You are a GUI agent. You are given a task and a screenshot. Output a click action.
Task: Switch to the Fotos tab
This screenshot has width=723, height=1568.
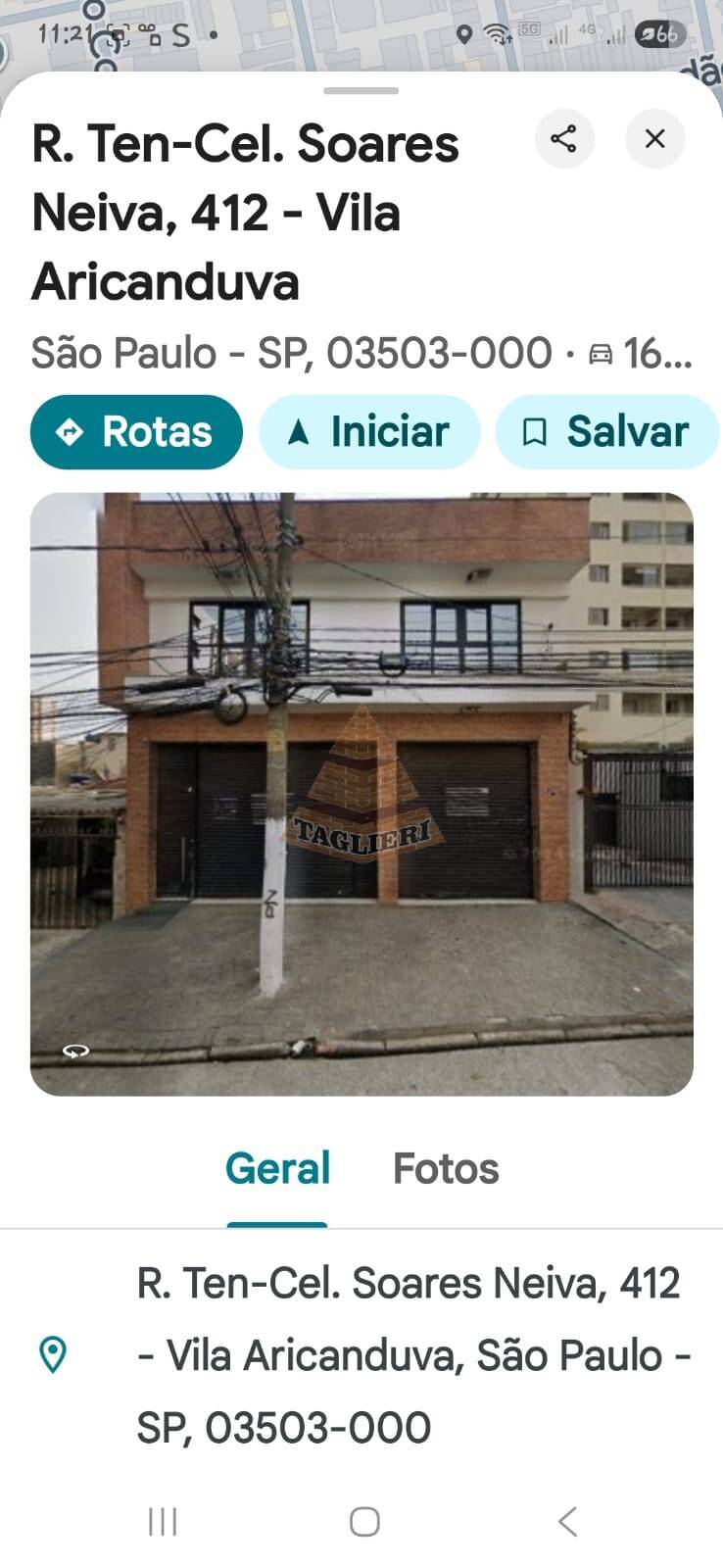coord(446,1168)
